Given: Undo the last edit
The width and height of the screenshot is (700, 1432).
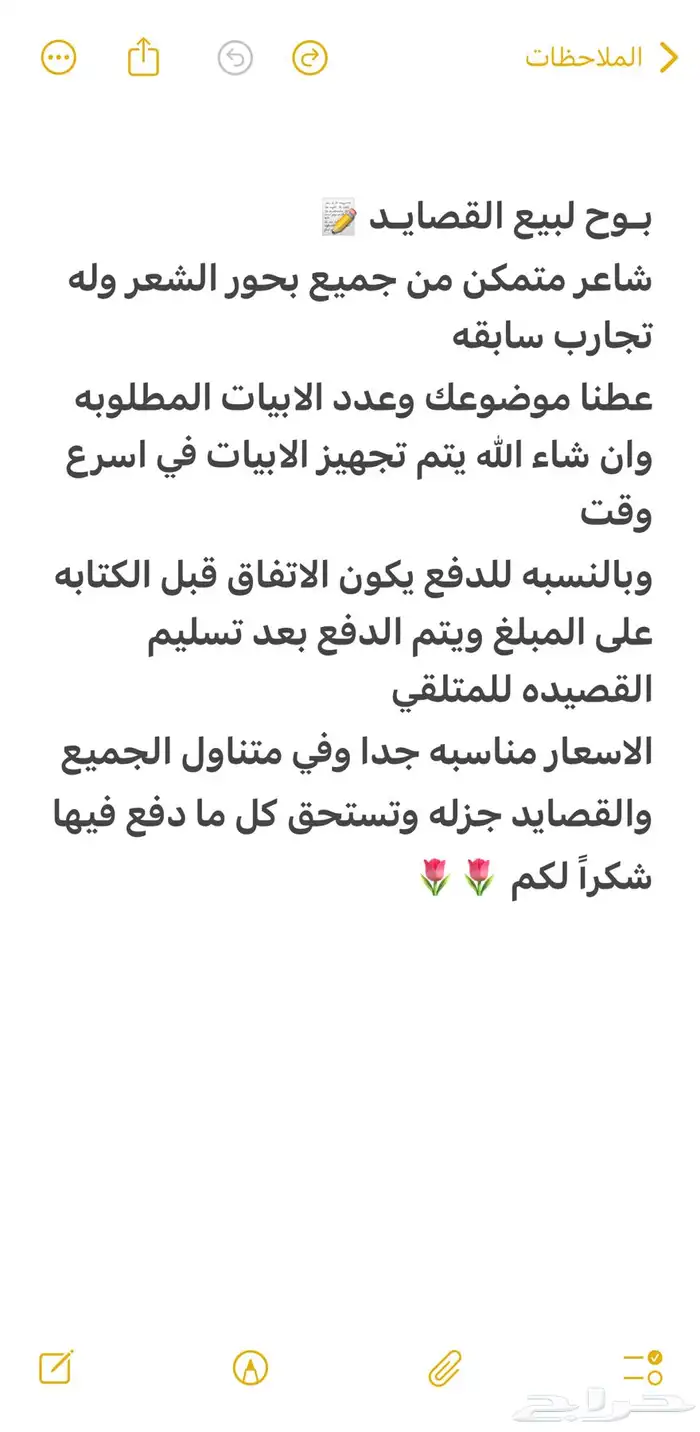Looking at the screenshot, I should pos(235,58).
